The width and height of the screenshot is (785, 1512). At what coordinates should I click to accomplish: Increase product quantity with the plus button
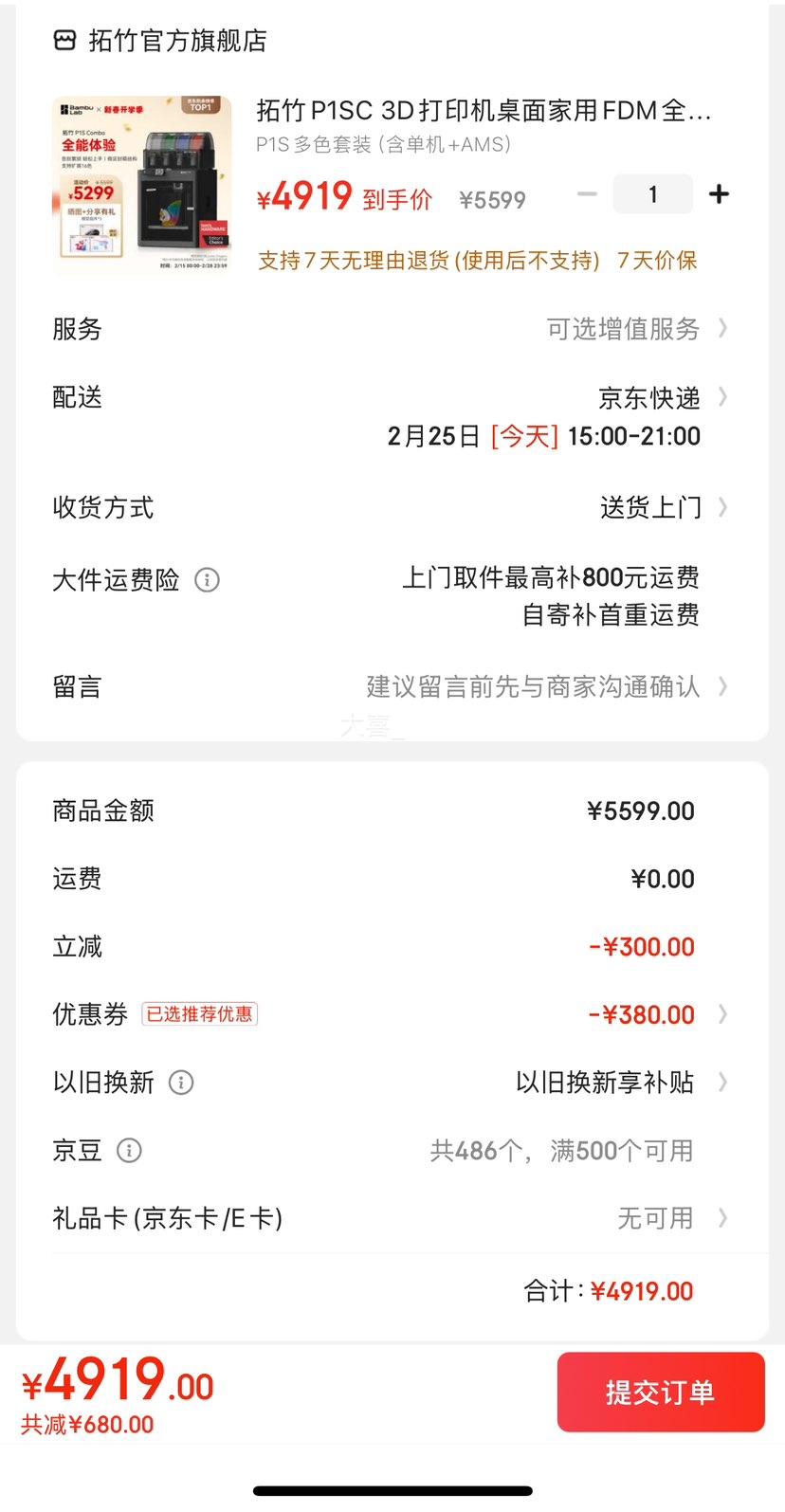pos(720,194)
